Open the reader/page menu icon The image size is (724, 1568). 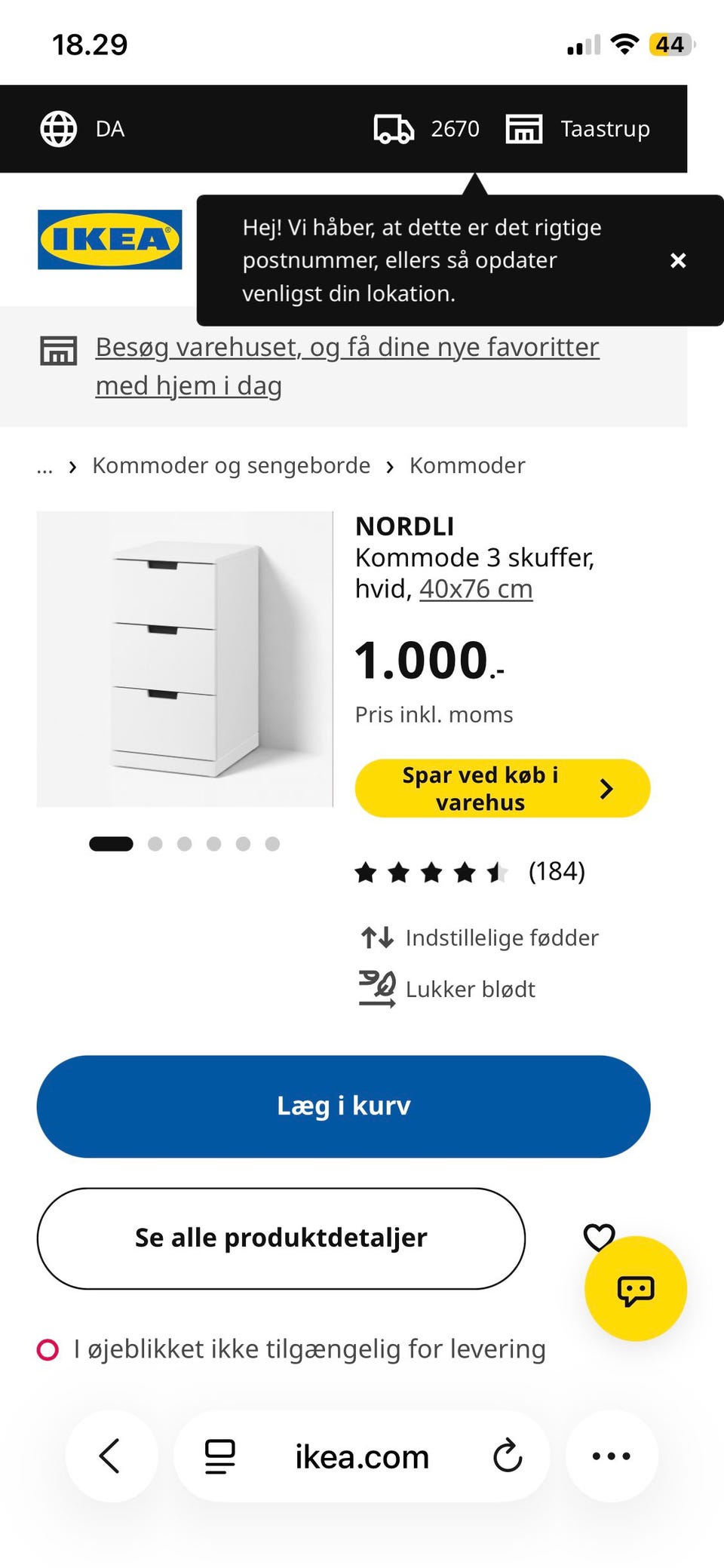click(x=220, y=1456)
